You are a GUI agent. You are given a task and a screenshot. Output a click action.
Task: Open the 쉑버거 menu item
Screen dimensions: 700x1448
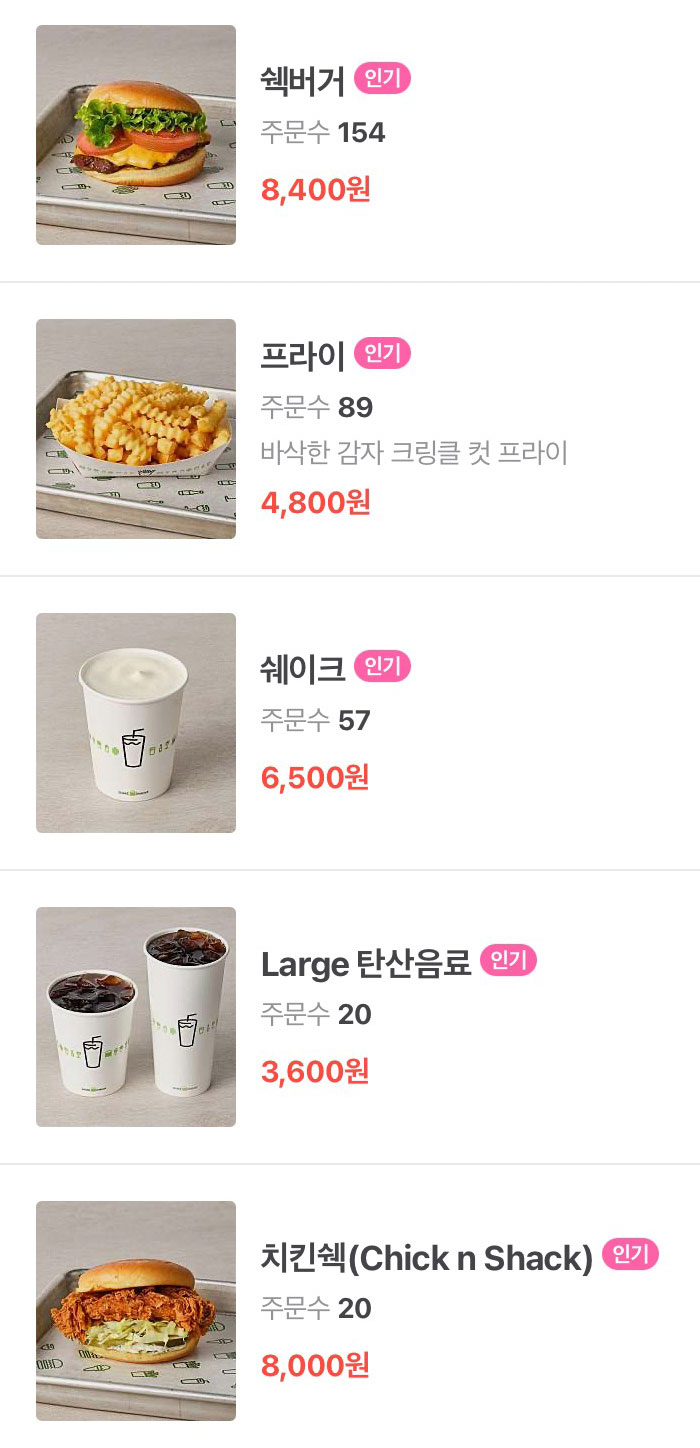pos(302,82)
